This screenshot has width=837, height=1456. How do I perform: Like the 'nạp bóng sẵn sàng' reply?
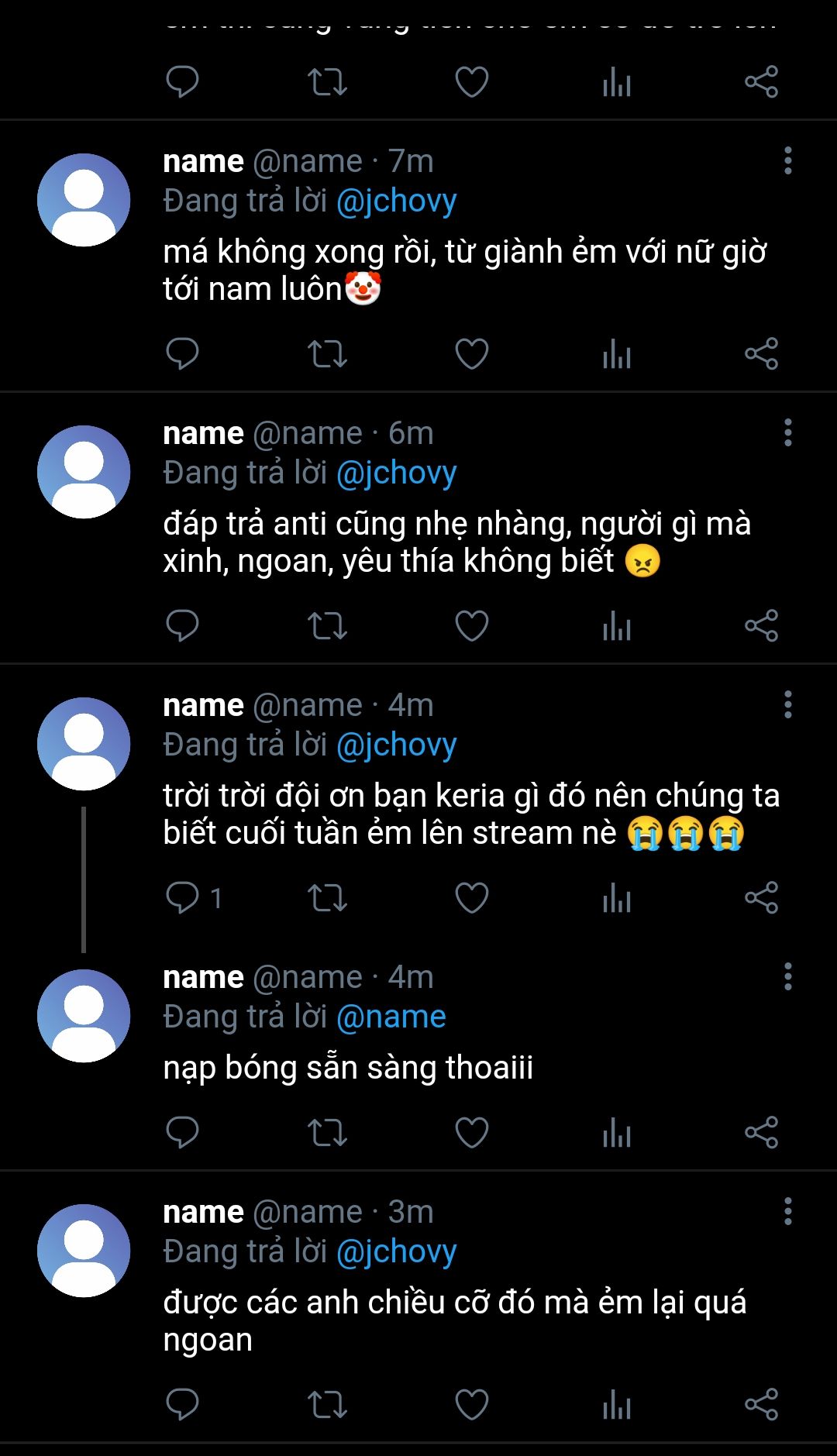pos(471,1133)
